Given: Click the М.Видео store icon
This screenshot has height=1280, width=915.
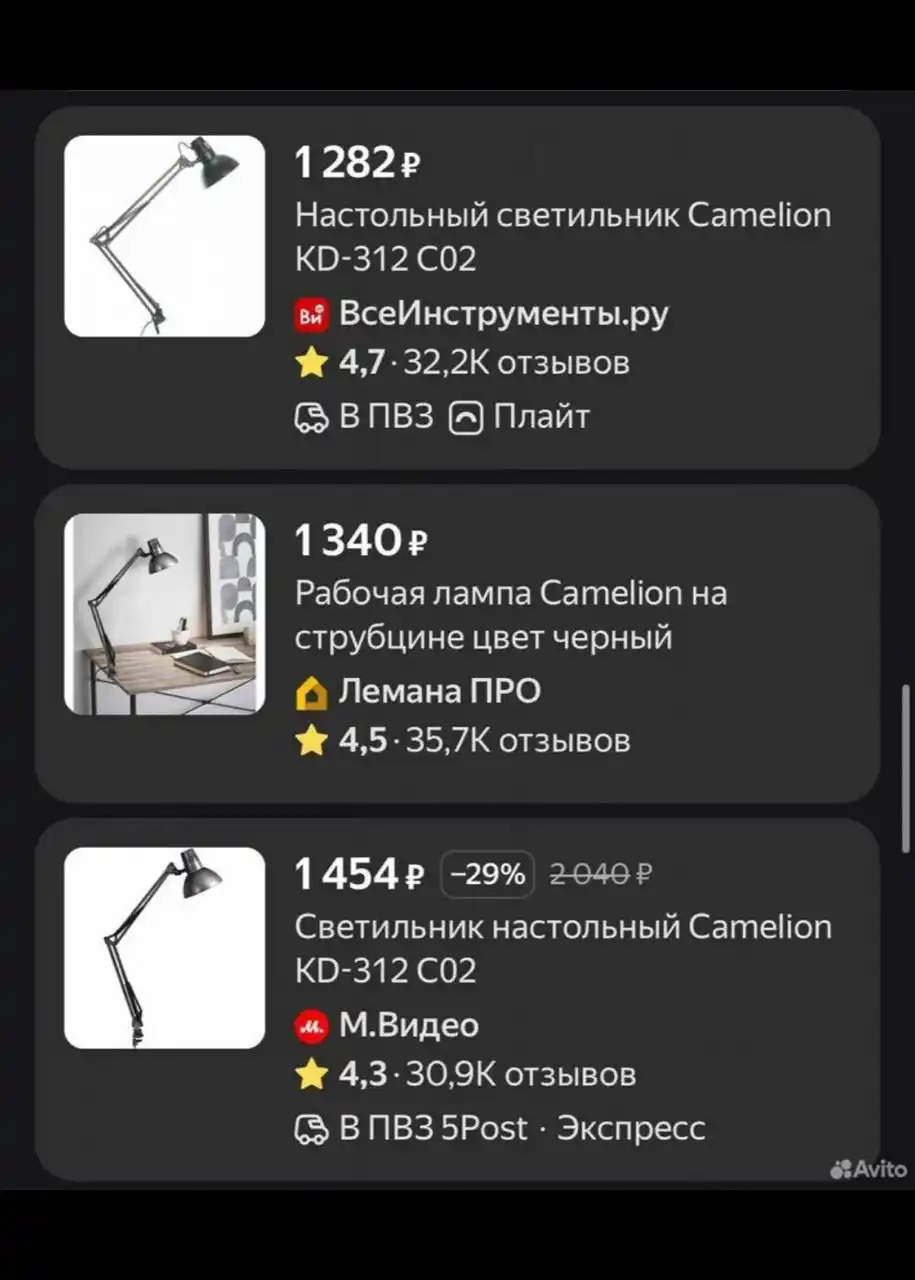Looking at the screenshot, I should point(311,1025).
